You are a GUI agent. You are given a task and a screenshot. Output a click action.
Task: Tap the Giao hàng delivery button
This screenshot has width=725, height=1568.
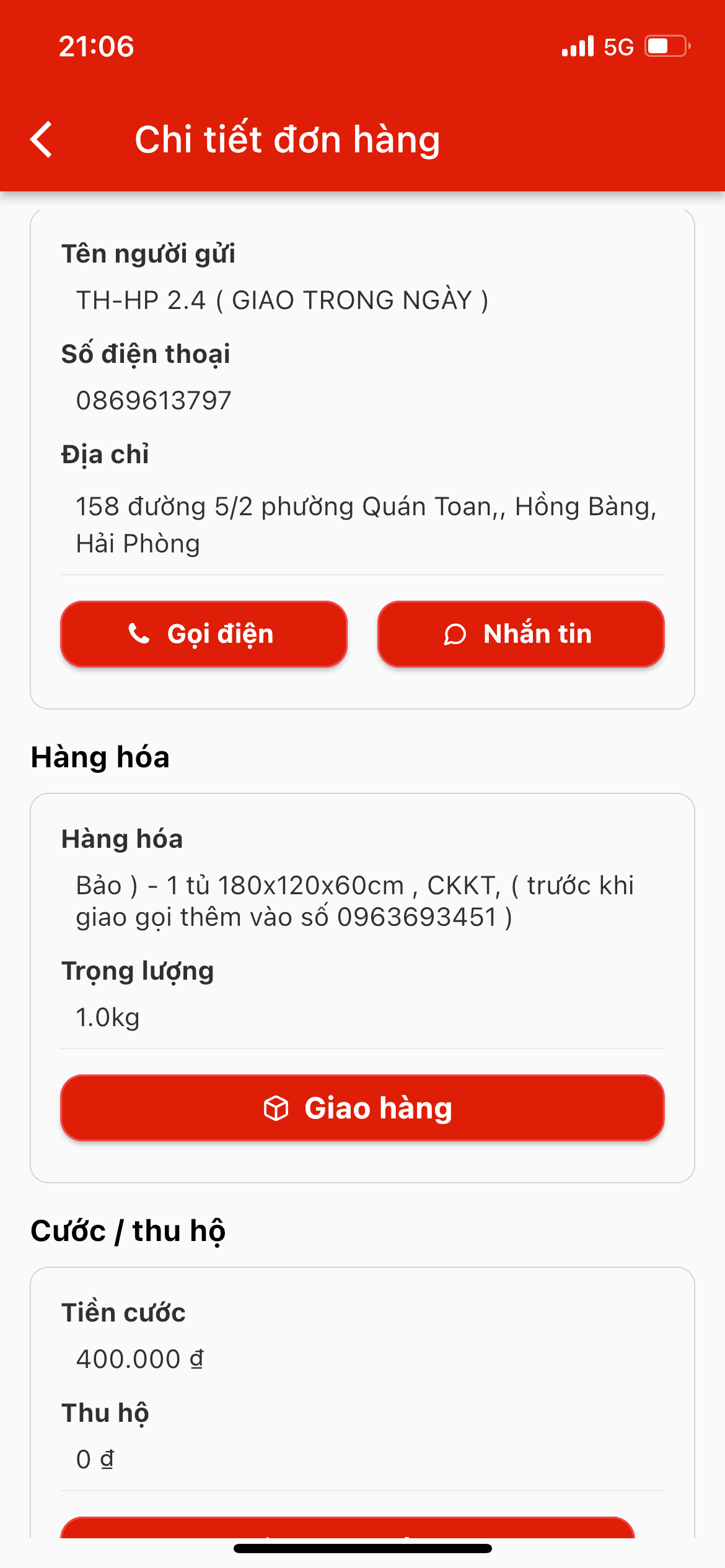[362, 1108]
